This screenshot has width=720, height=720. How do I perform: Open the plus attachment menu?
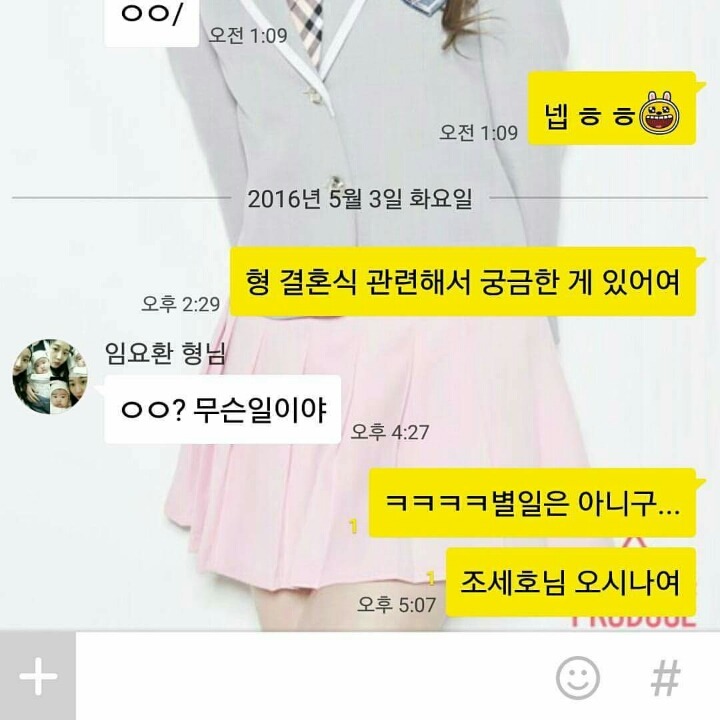tap(38, 677)
